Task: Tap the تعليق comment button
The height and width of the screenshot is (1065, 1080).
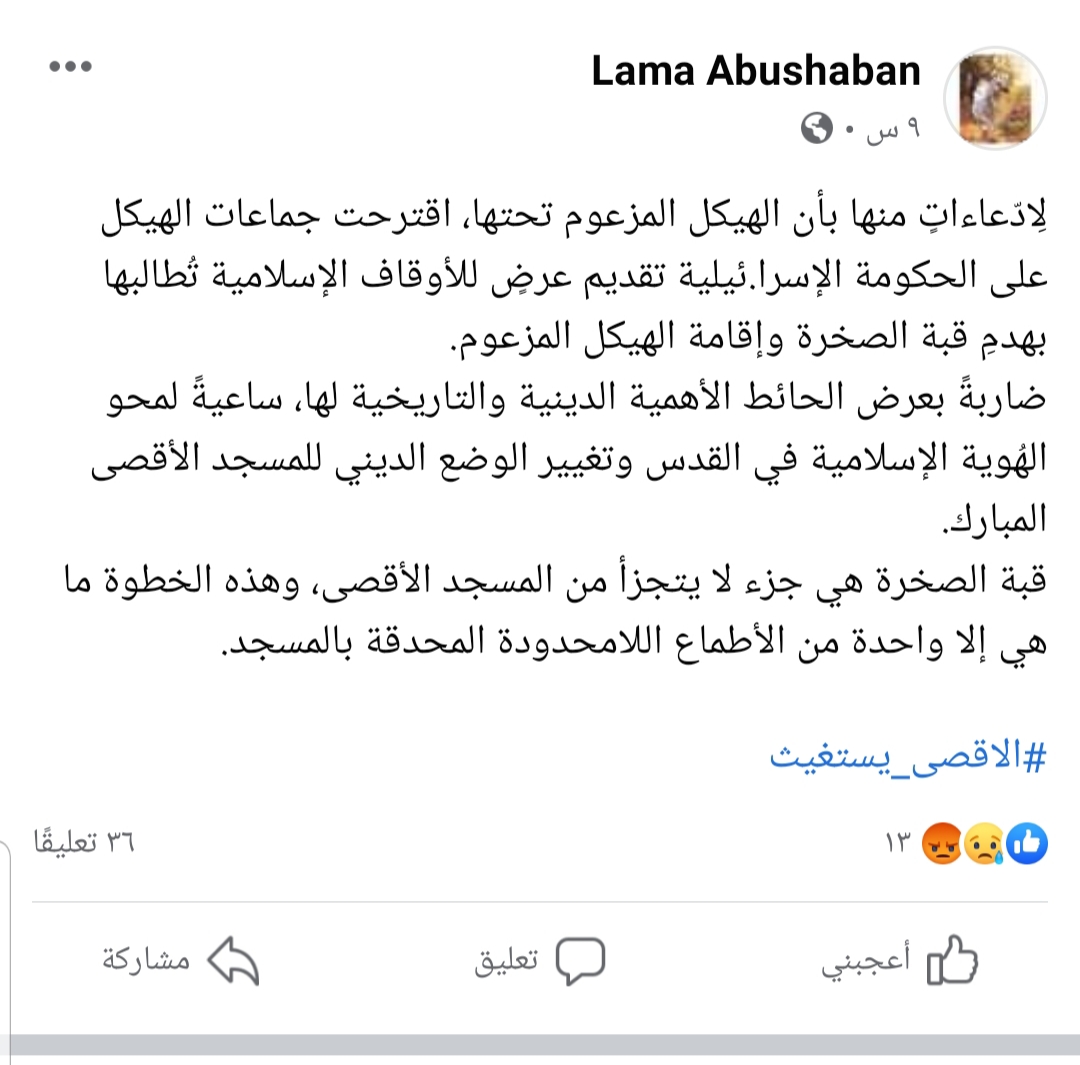Action: point(540,962)
